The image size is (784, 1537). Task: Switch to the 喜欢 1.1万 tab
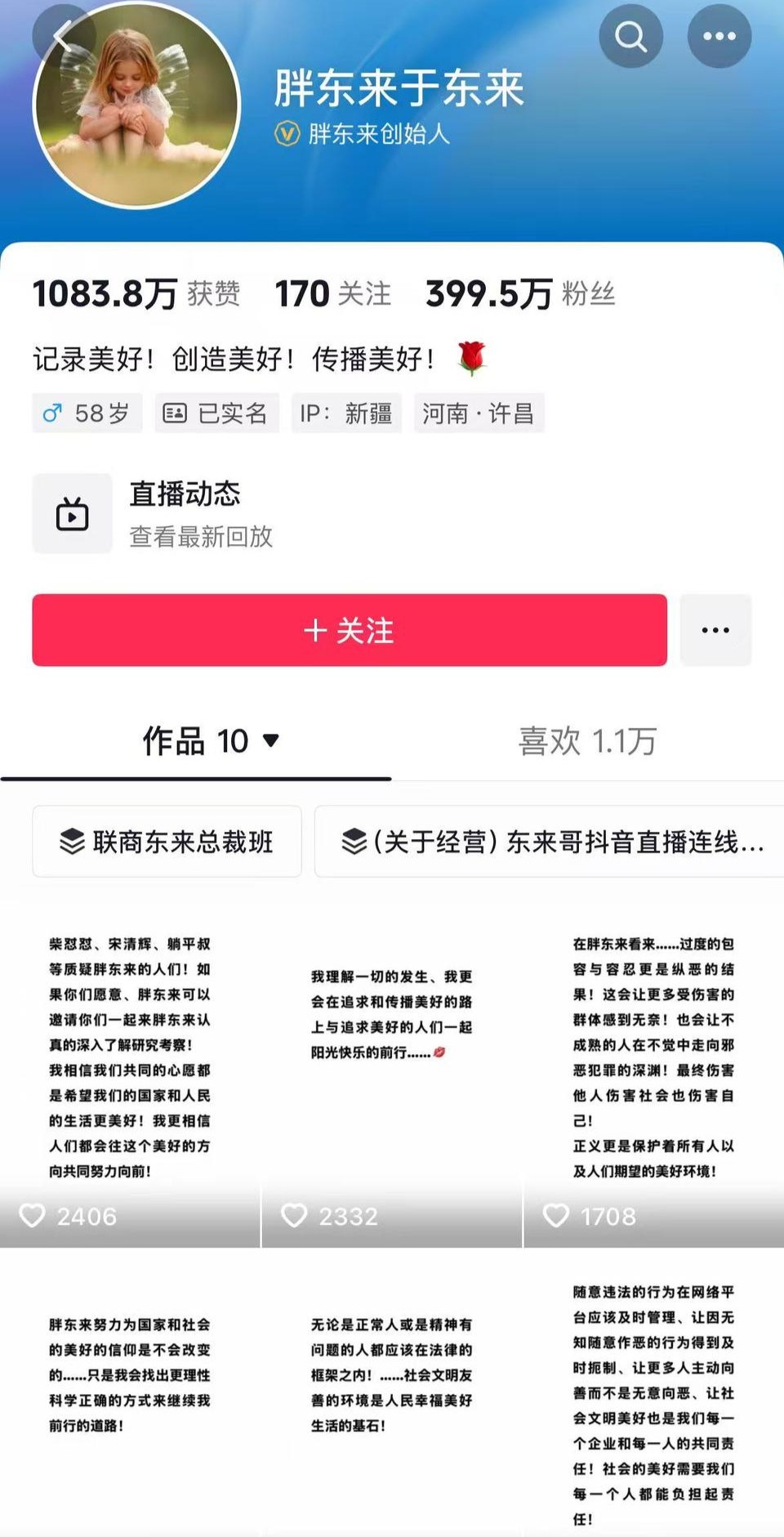[x=587, y=741]
